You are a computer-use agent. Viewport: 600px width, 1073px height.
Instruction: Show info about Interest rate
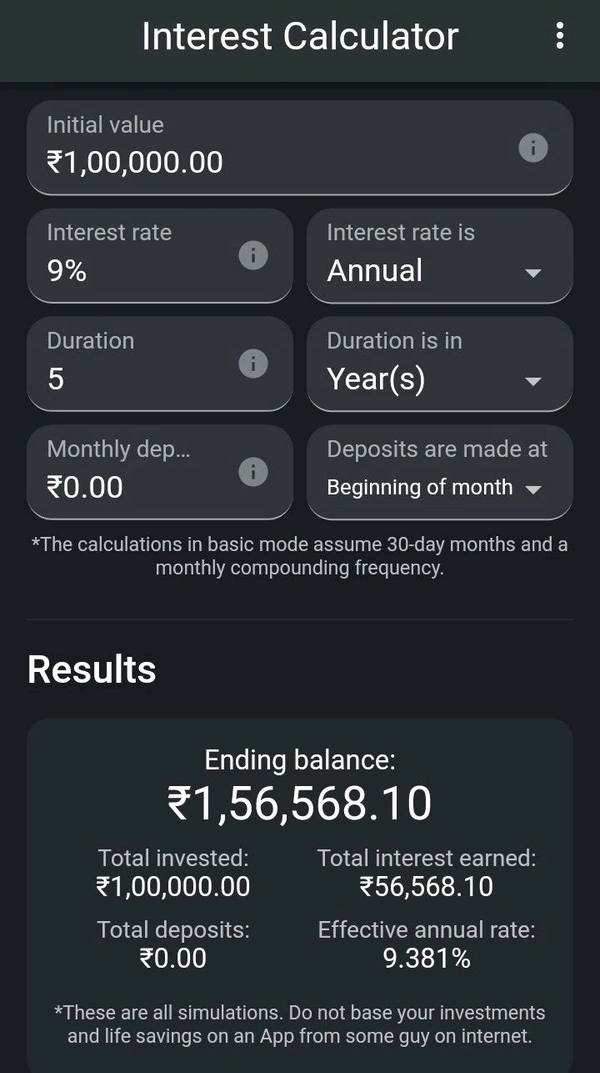(253, 256)
